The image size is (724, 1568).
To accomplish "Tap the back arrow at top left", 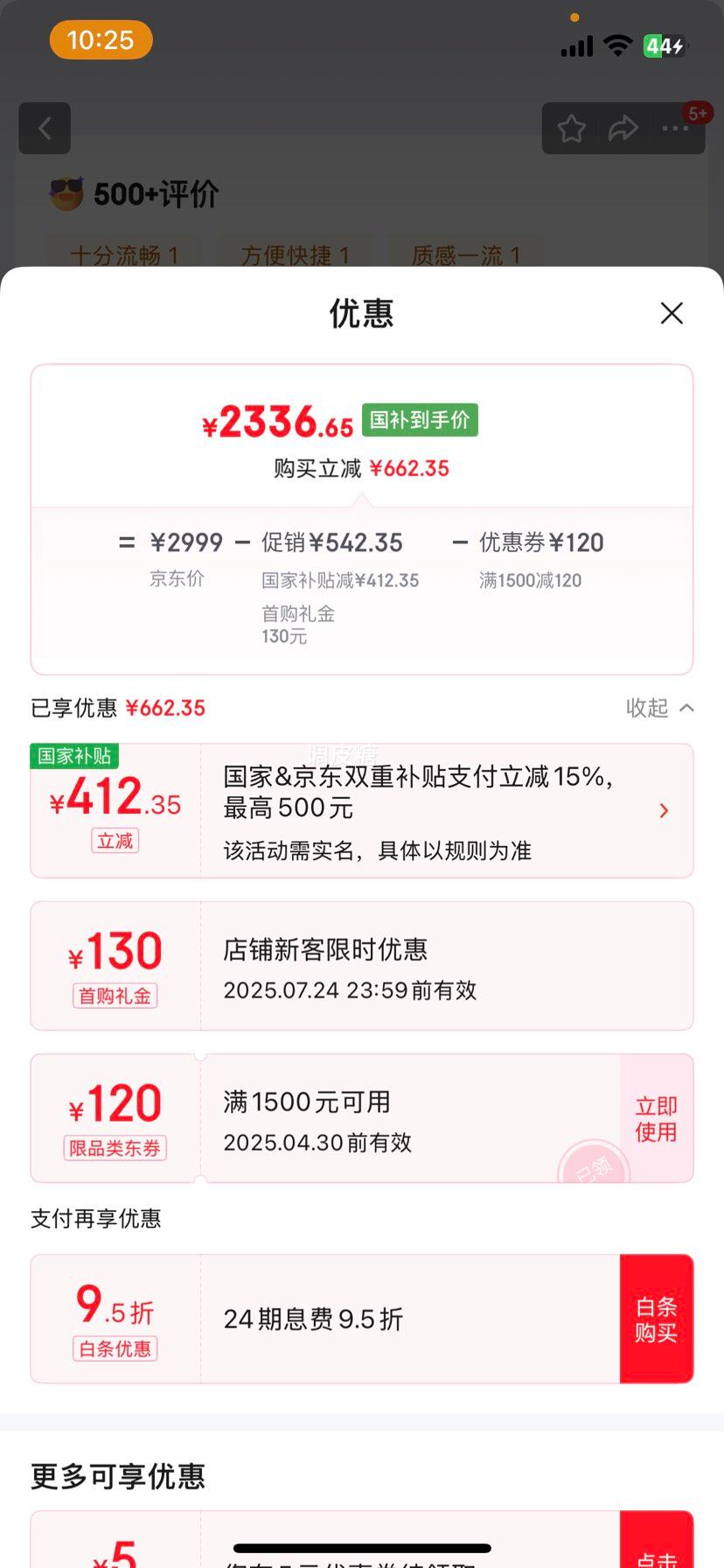I will 44,128.
